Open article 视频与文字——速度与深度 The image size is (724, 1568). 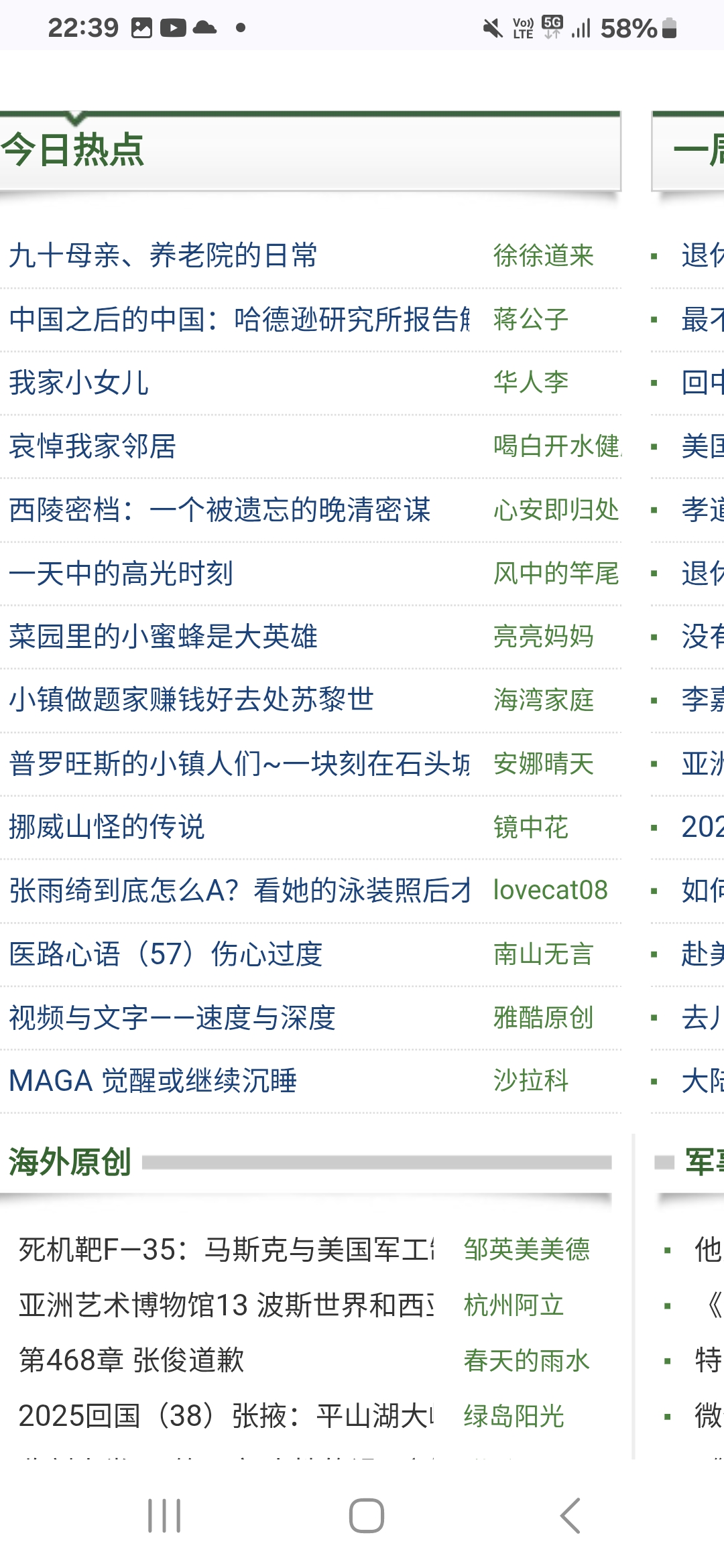coord(172,1018)
